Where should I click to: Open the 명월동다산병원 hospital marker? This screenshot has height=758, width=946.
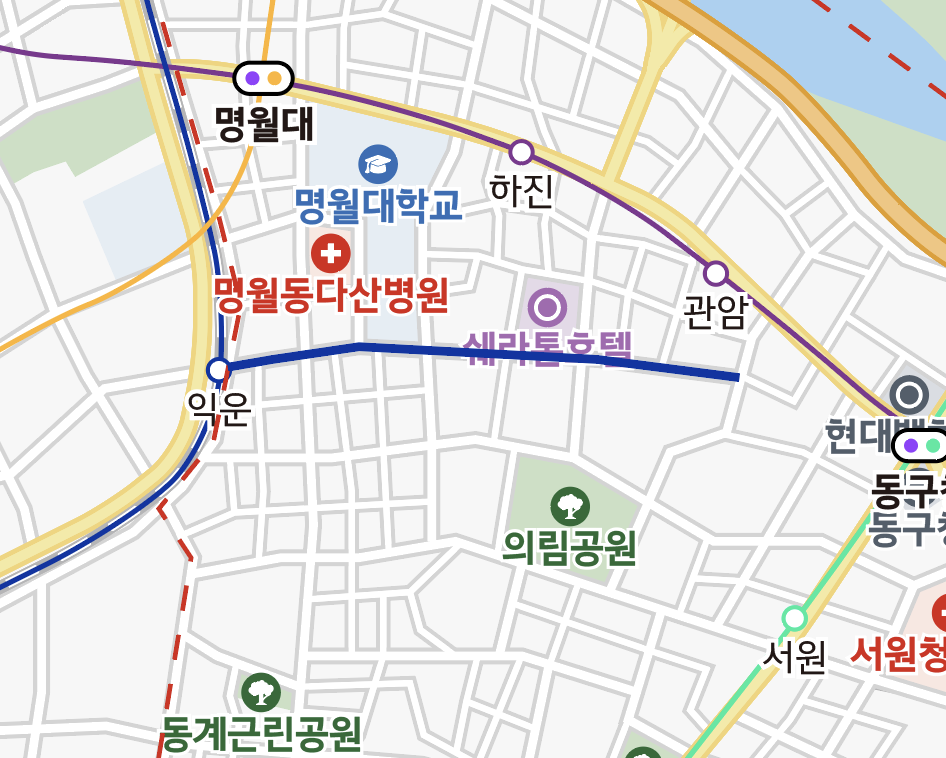click(x=330, y=253)
